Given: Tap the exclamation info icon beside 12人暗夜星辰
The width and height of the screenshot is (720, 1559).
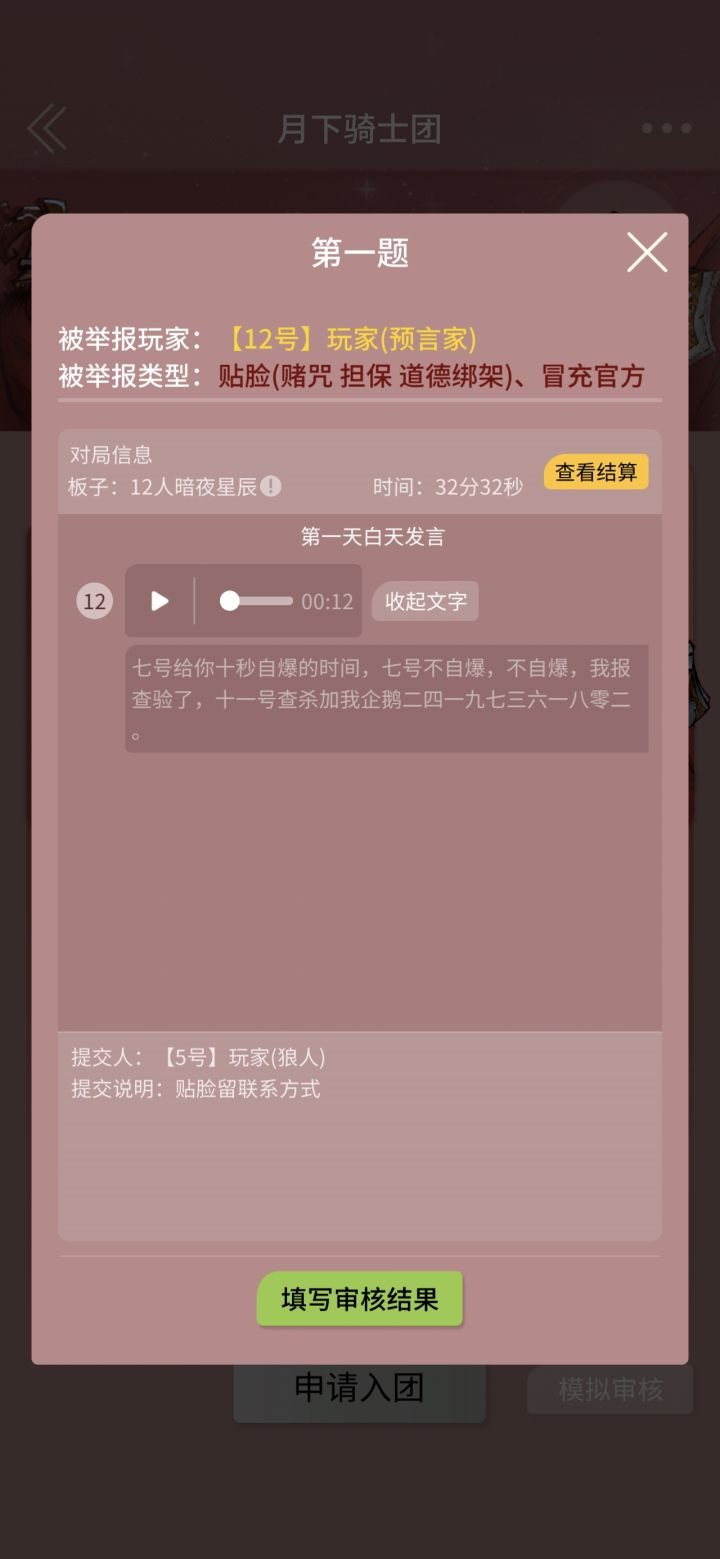Looking at the screenshot, I should pyautogui.click(x=270, y=487).
